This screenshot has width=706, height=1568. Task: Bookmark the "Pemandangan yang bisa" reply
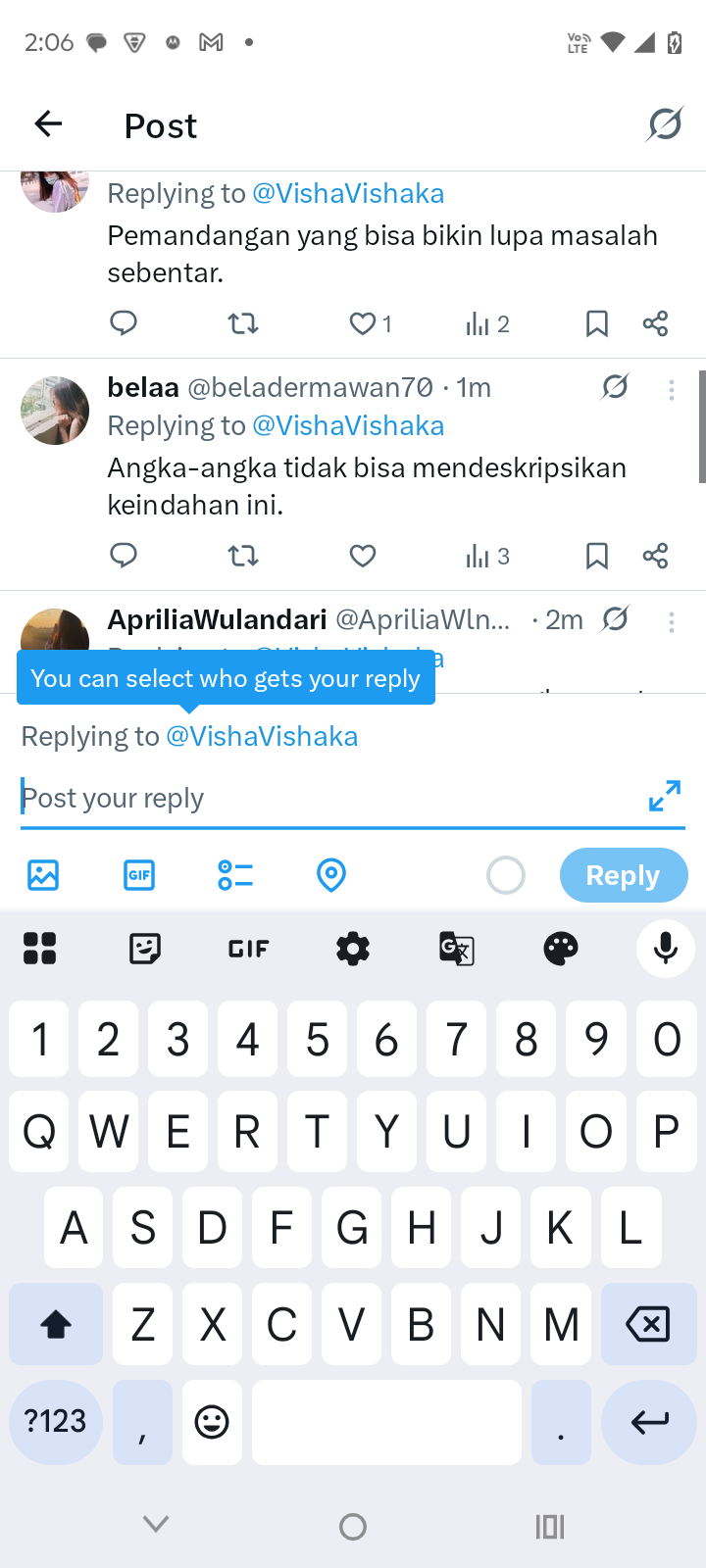click(x=596, y=323)
